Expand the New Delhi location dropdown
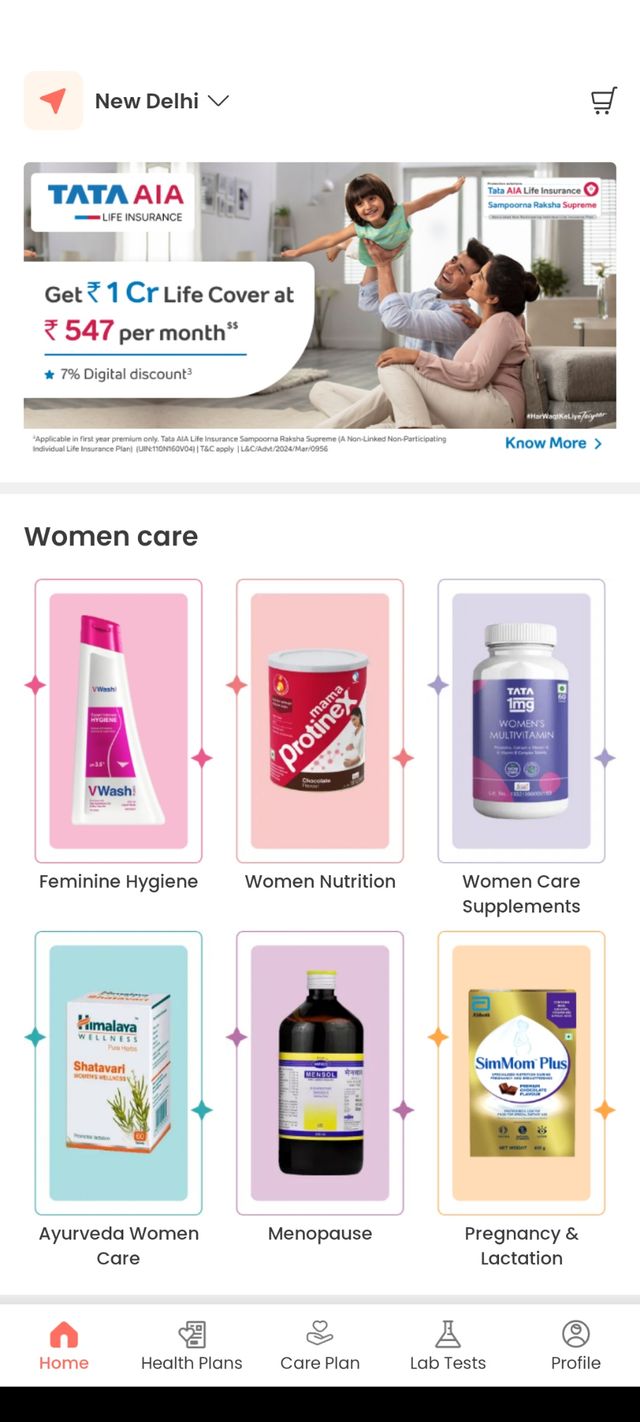 coord(163,101)
